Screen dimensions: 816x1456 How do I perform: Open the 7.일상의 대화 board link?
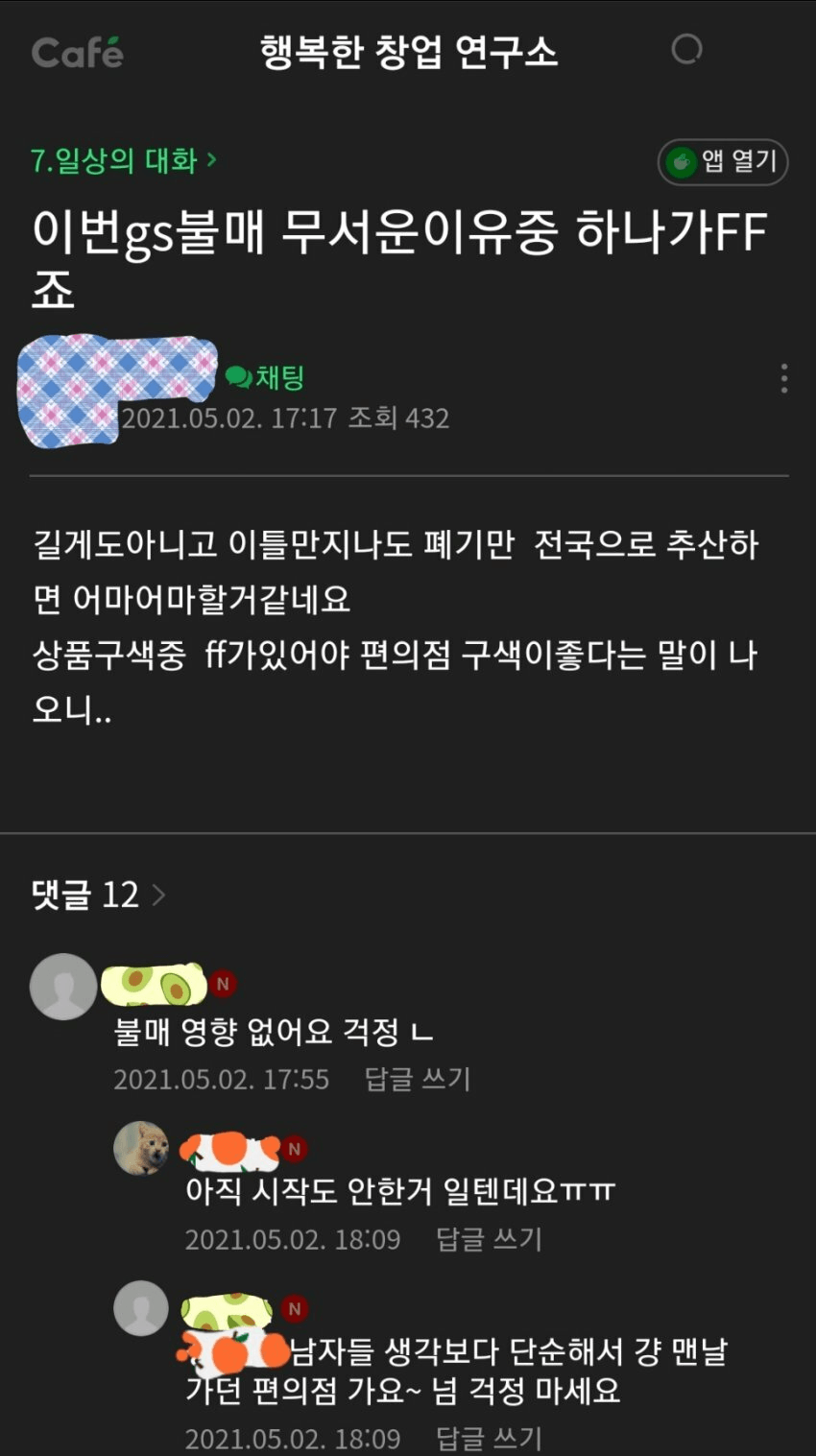pyautogui.click(x=123, y=160)
